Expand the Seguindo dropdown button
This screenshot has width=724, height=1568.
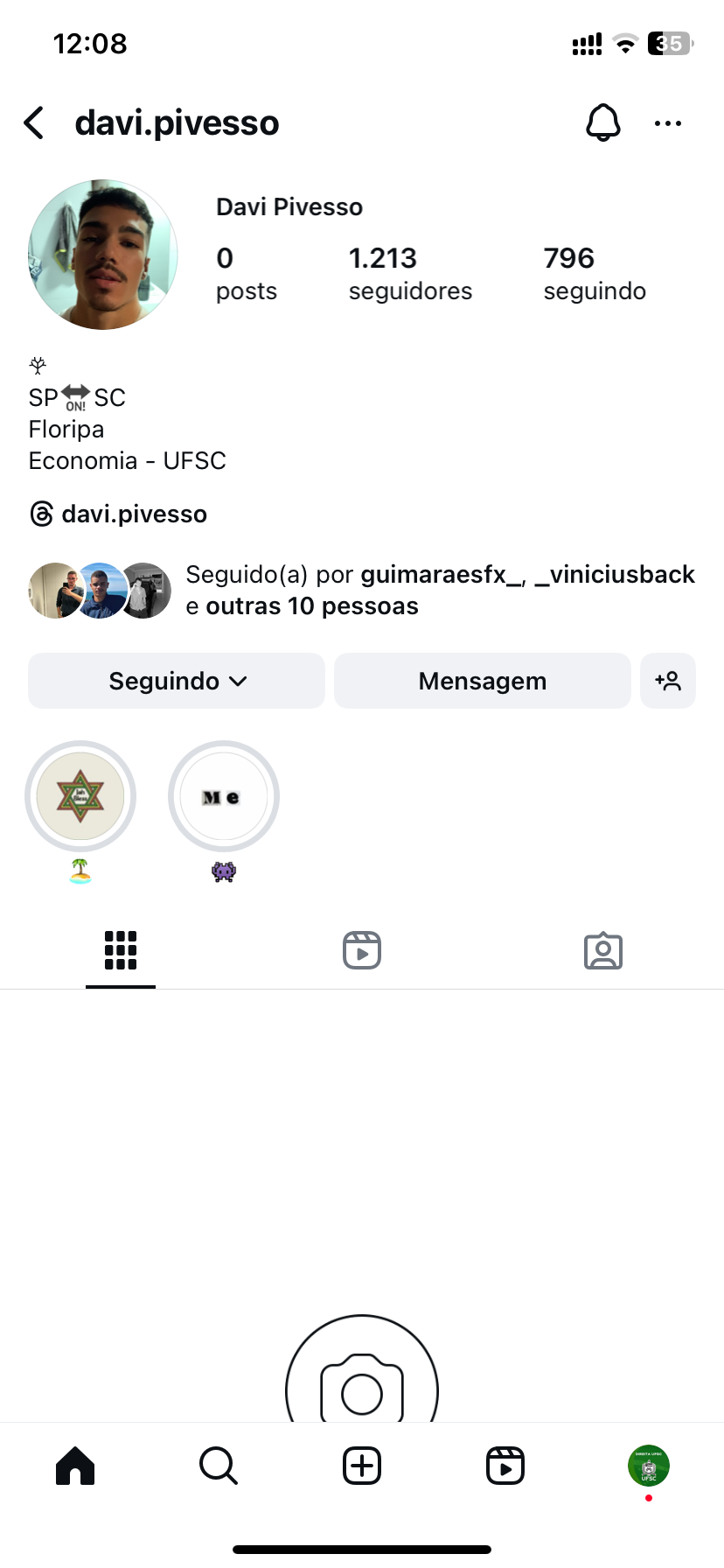[x=177, y=681]
